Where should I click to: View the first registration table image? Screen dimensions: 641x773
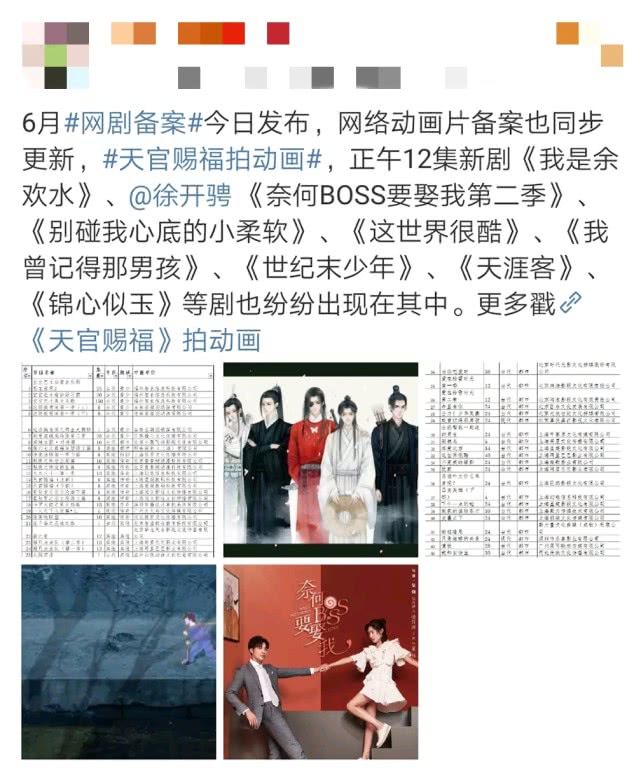(118, 459)
